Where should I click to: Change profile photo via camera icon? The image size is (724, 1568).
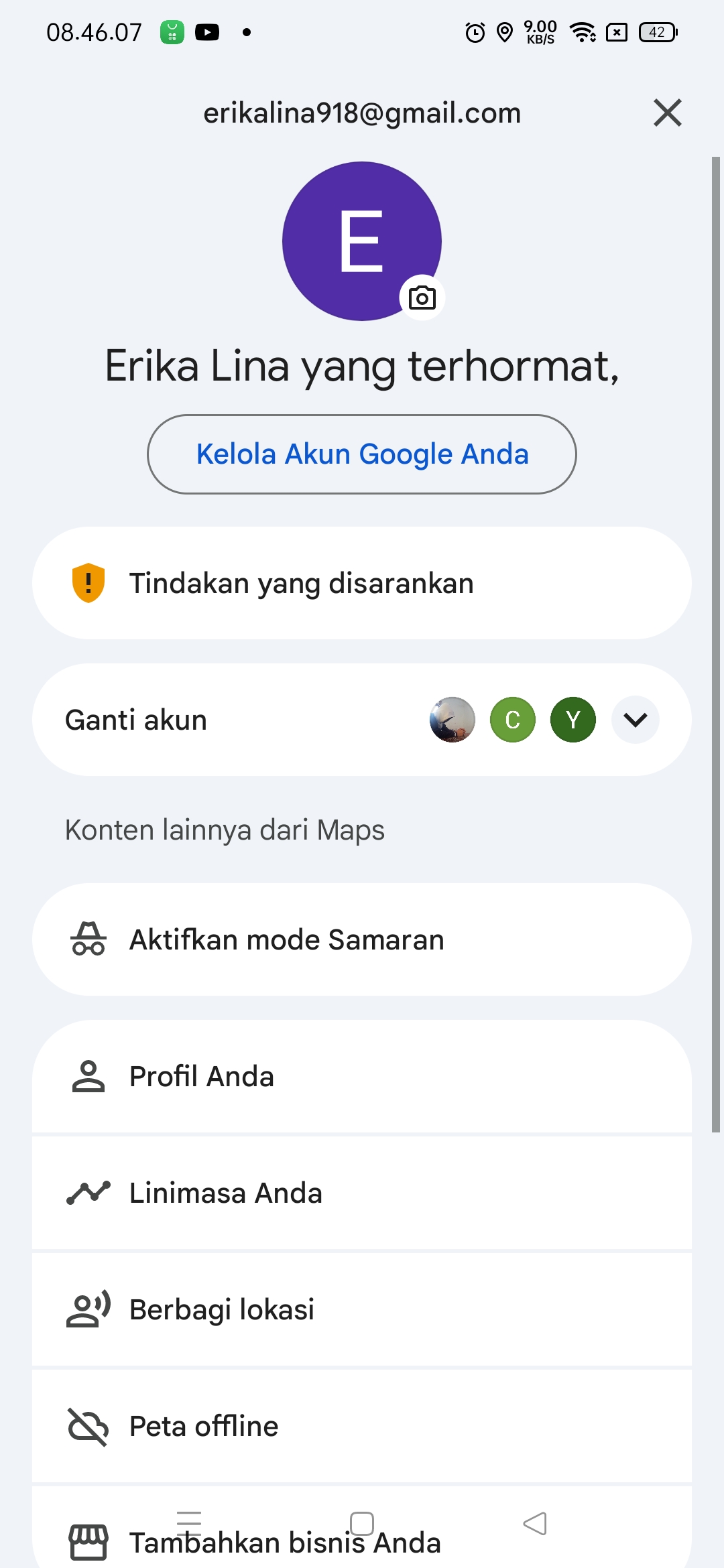[x=422, y=298]
